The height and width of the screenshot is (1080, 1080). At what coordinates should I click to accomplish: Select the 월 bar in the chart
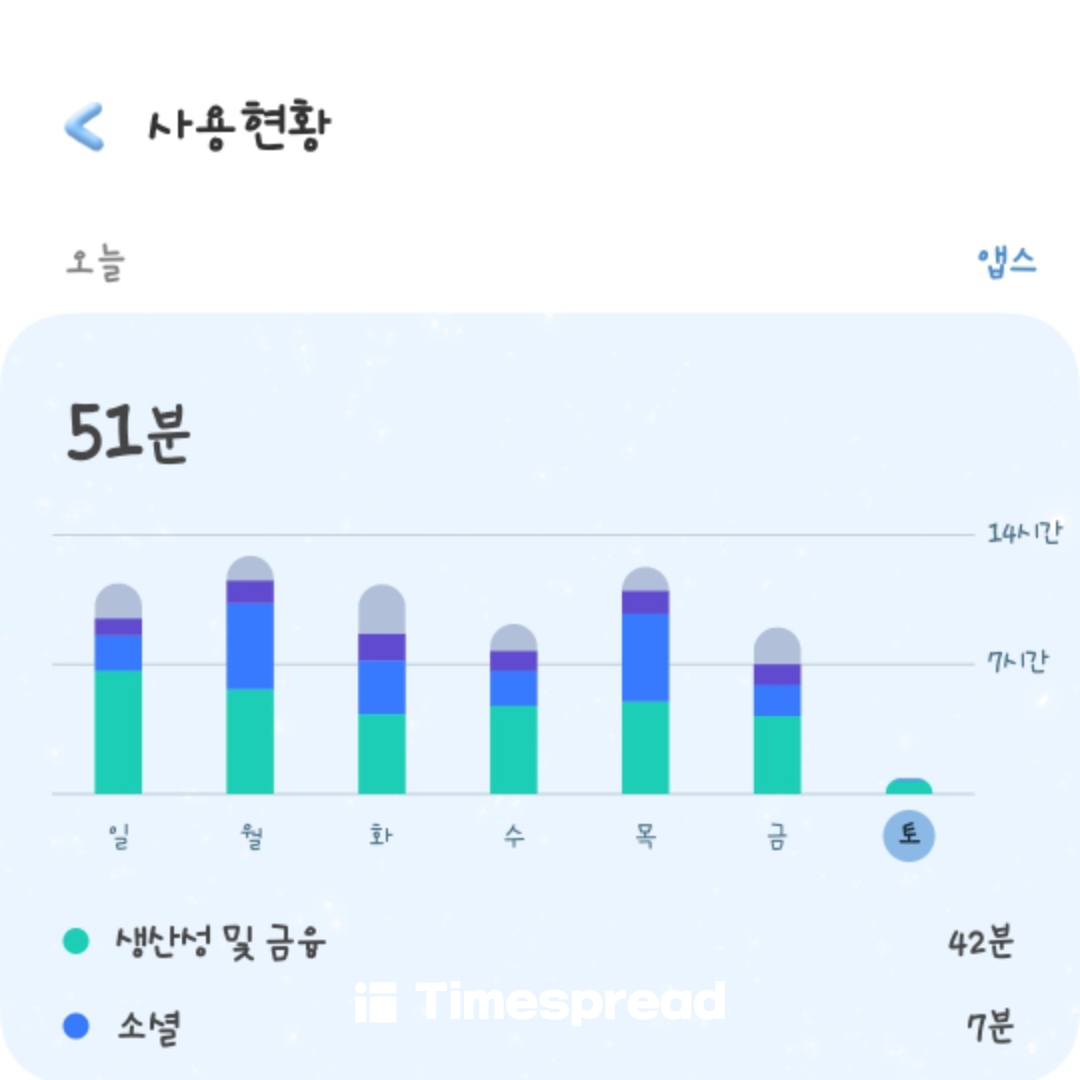click(250, 676)
